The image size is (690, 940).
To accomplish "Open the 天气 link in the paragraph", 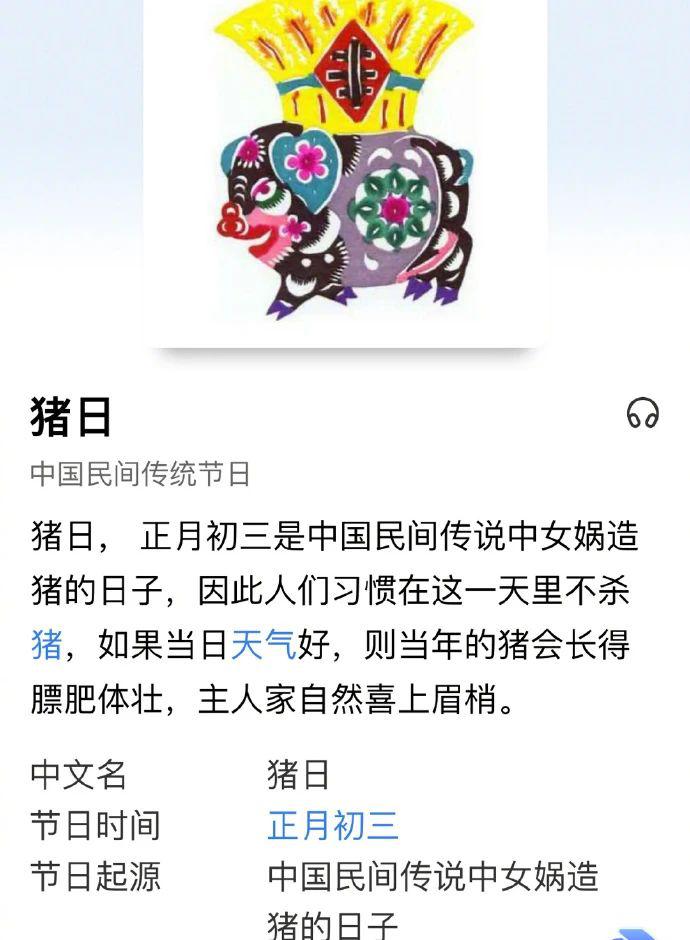I will pyautogui.click(x=263, y=644).
